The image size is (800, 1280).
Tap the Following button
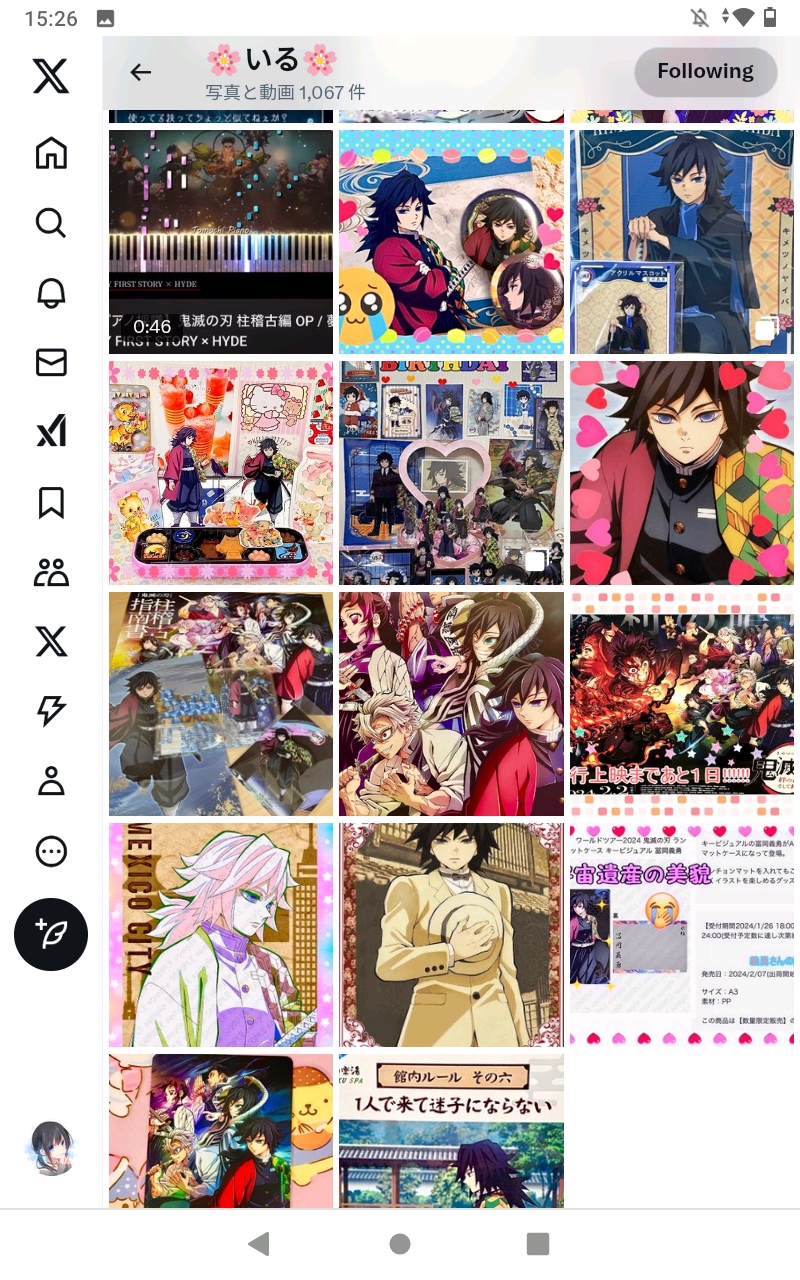(705, 72)
